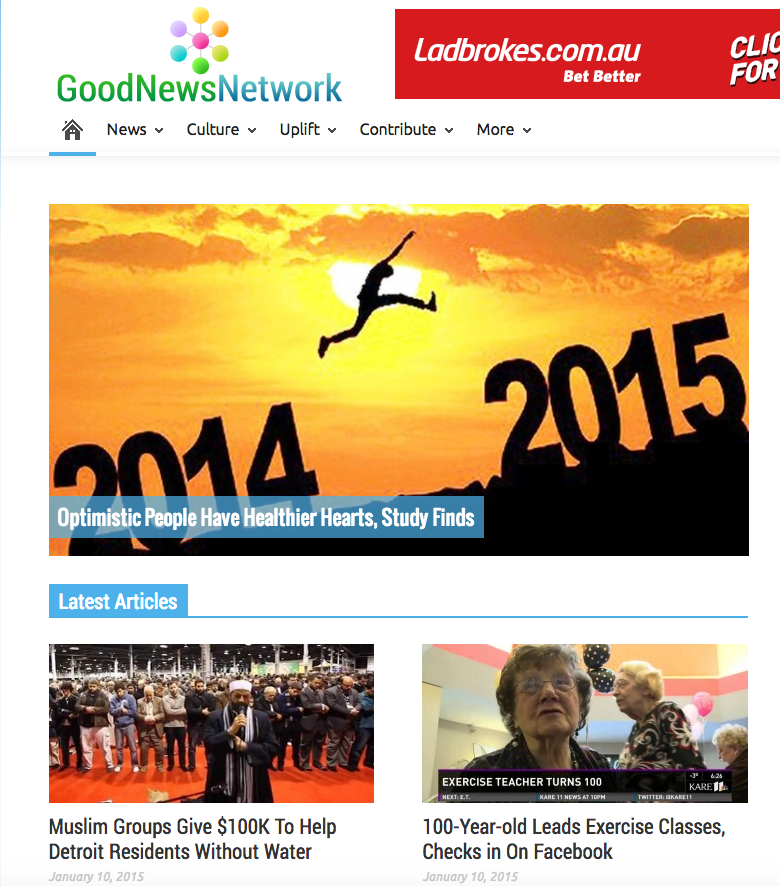Expand the More menu
The image size is (780, 886).
tap(503, 130)
